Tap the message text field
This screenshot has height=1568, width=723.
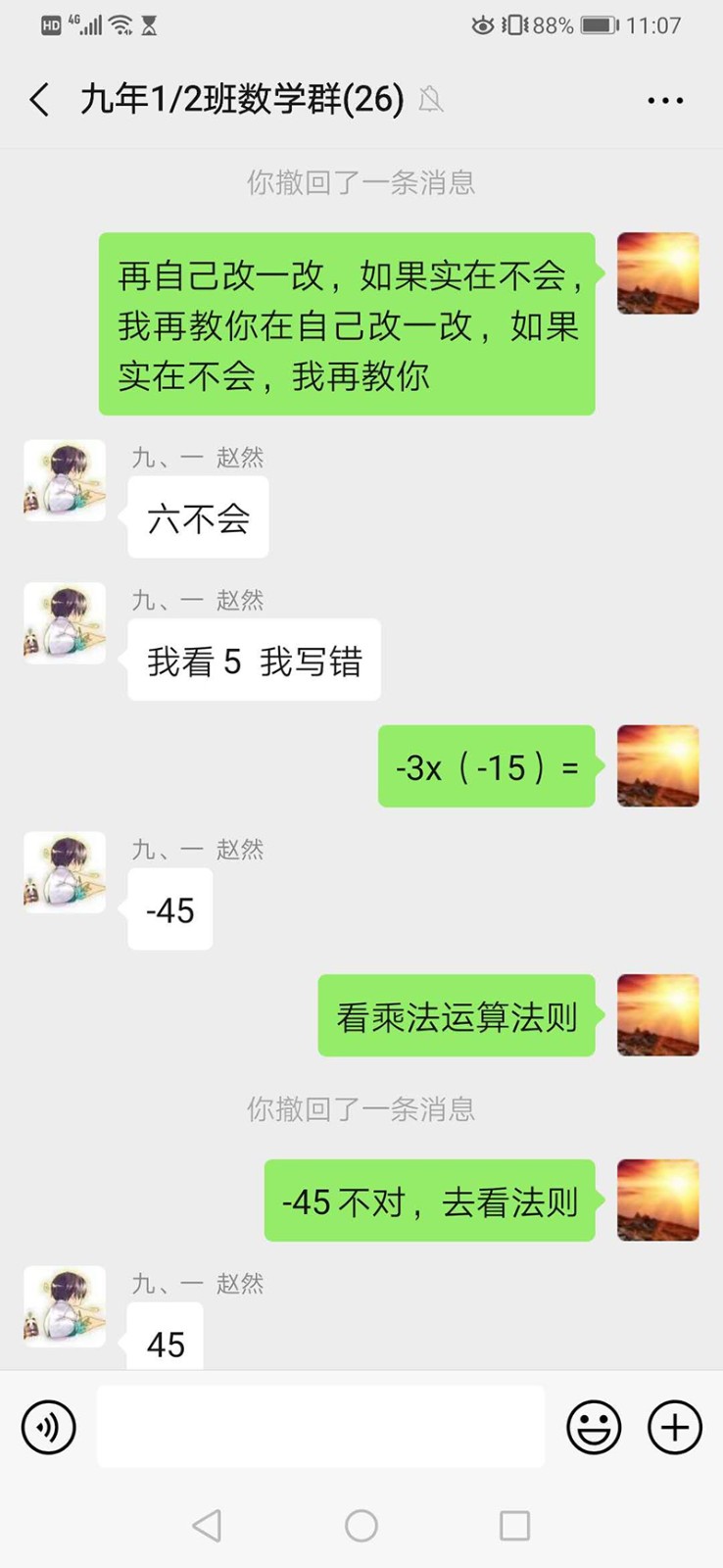pyautogui.click(x=320, y=1427)
